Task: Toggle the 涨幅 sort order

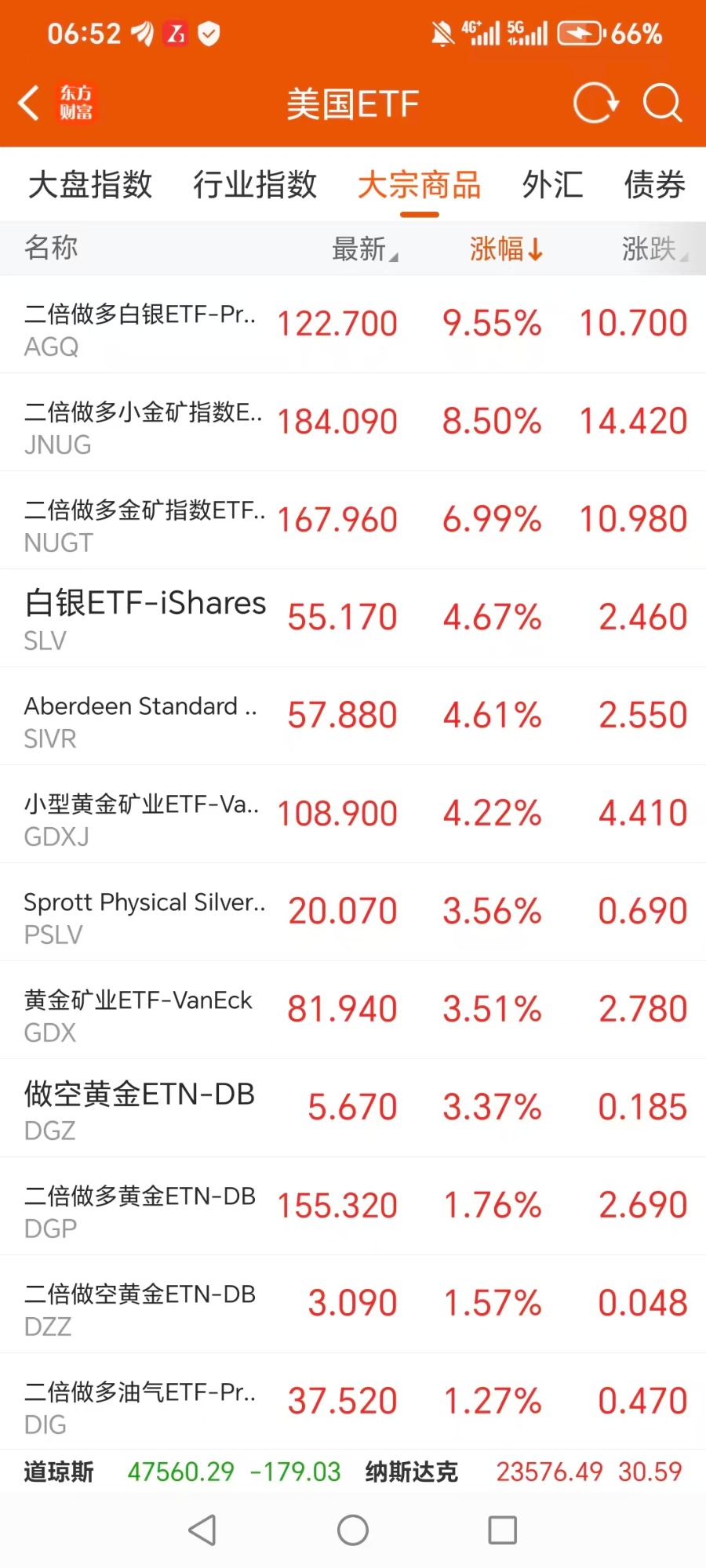Action: (x=506, y=249)
